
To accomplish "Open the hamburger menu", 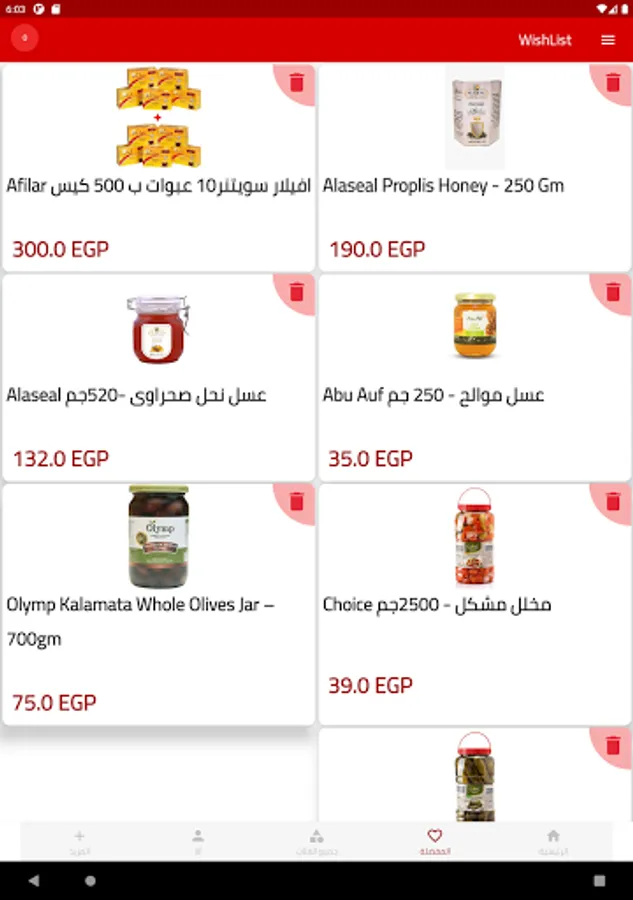I will coord(608,40).
